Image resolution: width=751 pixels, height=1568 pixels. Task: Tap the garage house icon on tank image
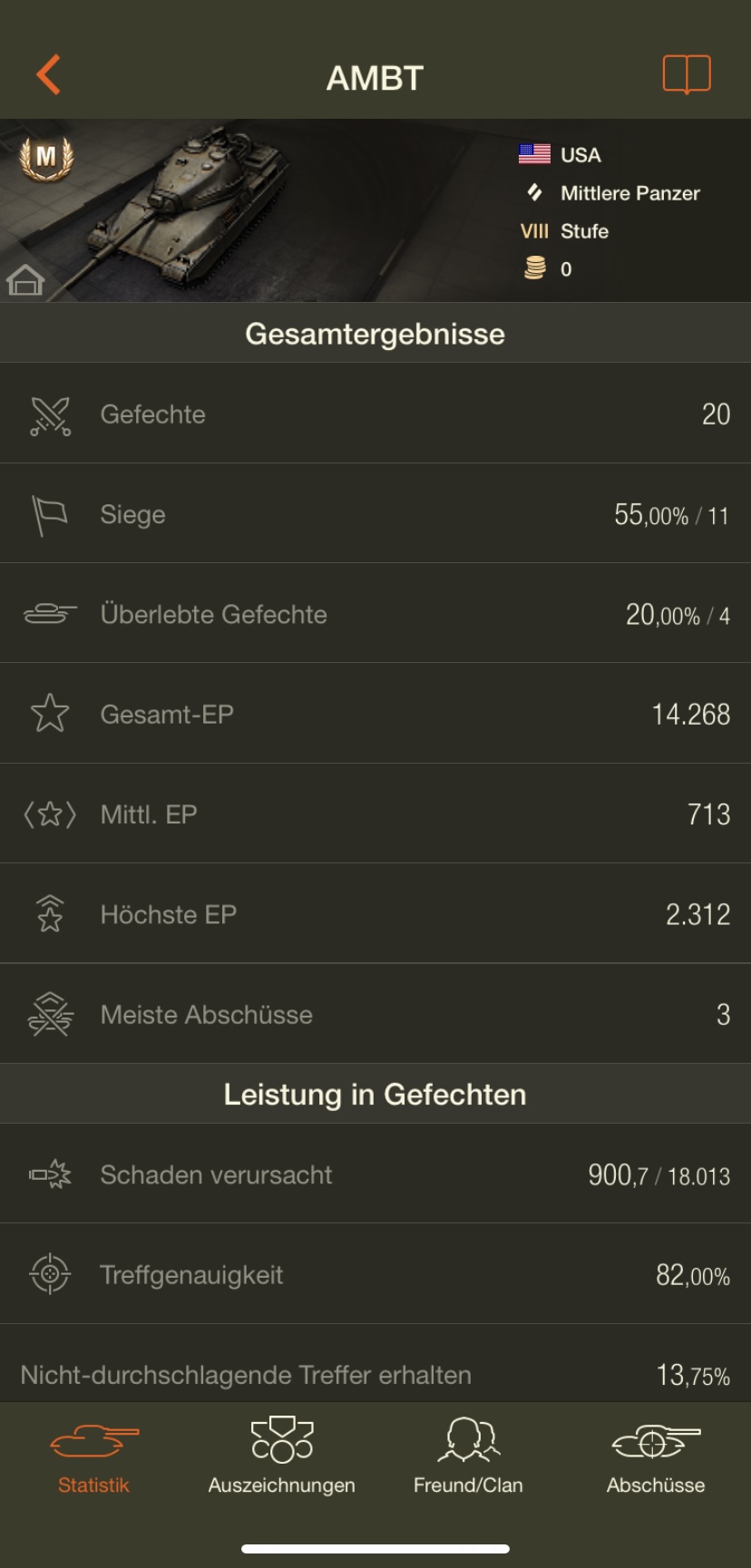pos(25,281)
